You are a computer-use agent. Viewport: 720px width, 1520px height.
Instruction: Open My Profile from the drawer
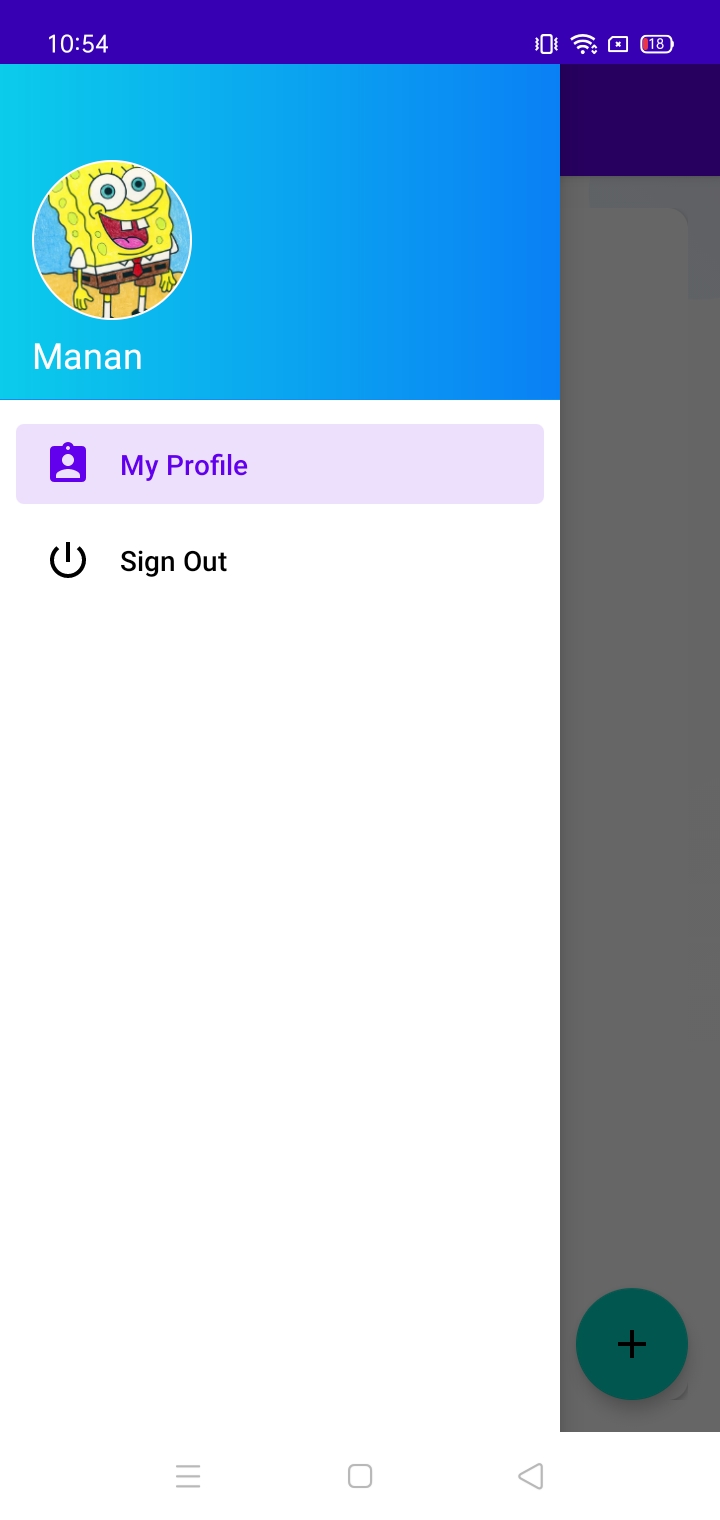click(280, 464)
